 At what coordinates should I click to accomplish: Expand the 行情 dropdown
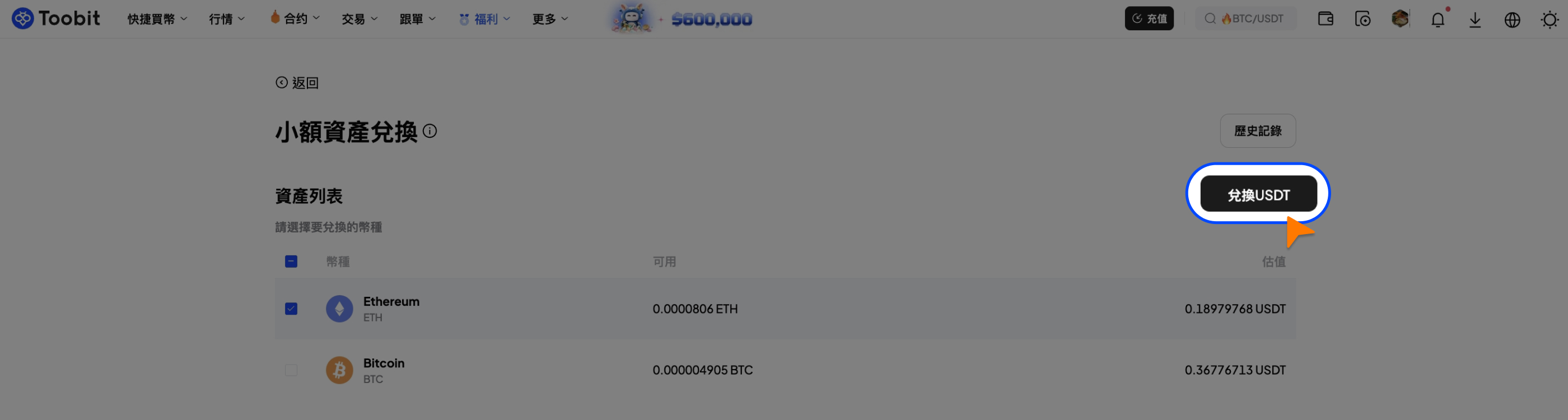click(226, 19)
